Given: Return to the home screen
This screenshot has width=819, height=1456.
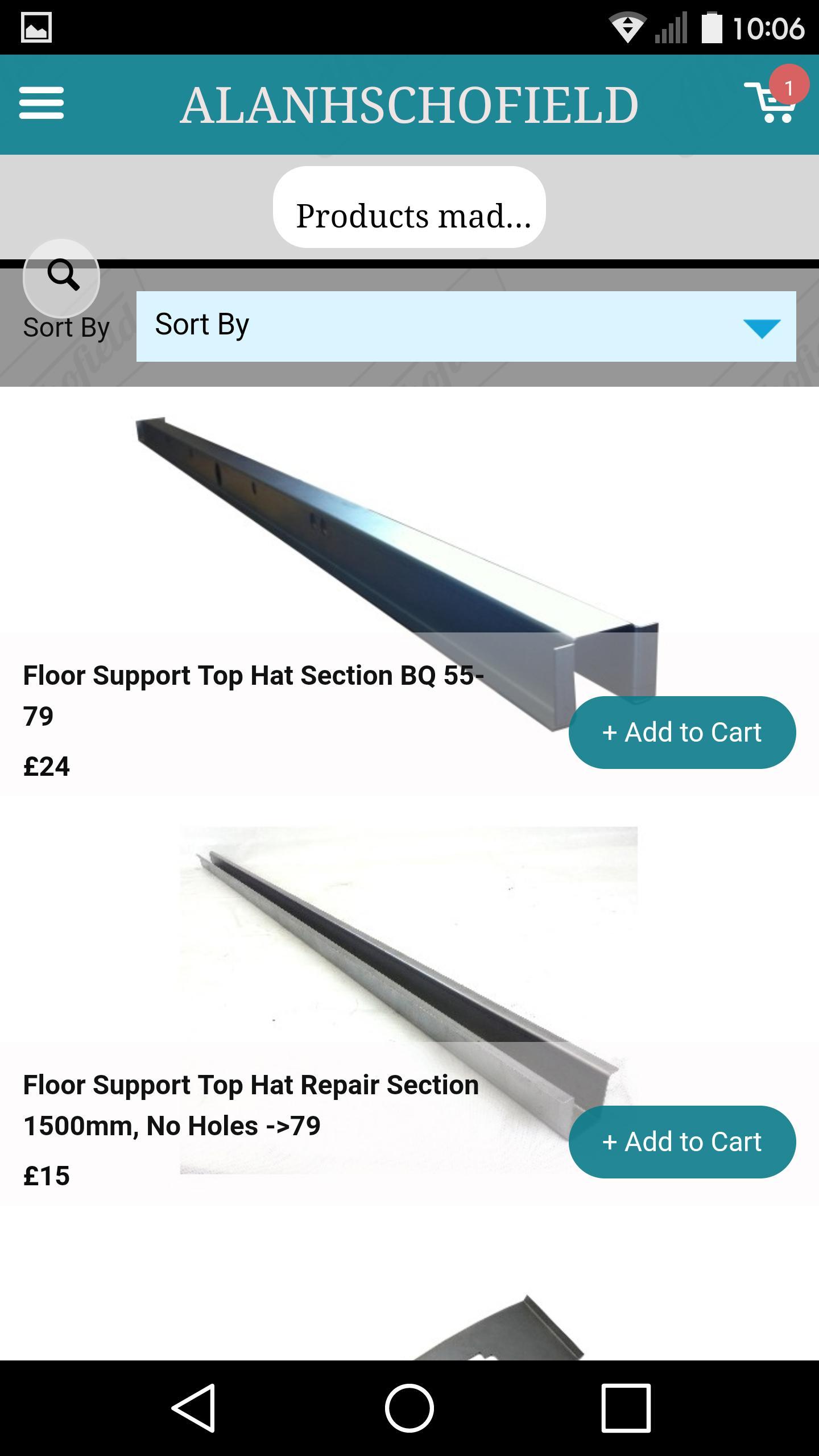Looking at the screenshot, I should (409, 1408).
